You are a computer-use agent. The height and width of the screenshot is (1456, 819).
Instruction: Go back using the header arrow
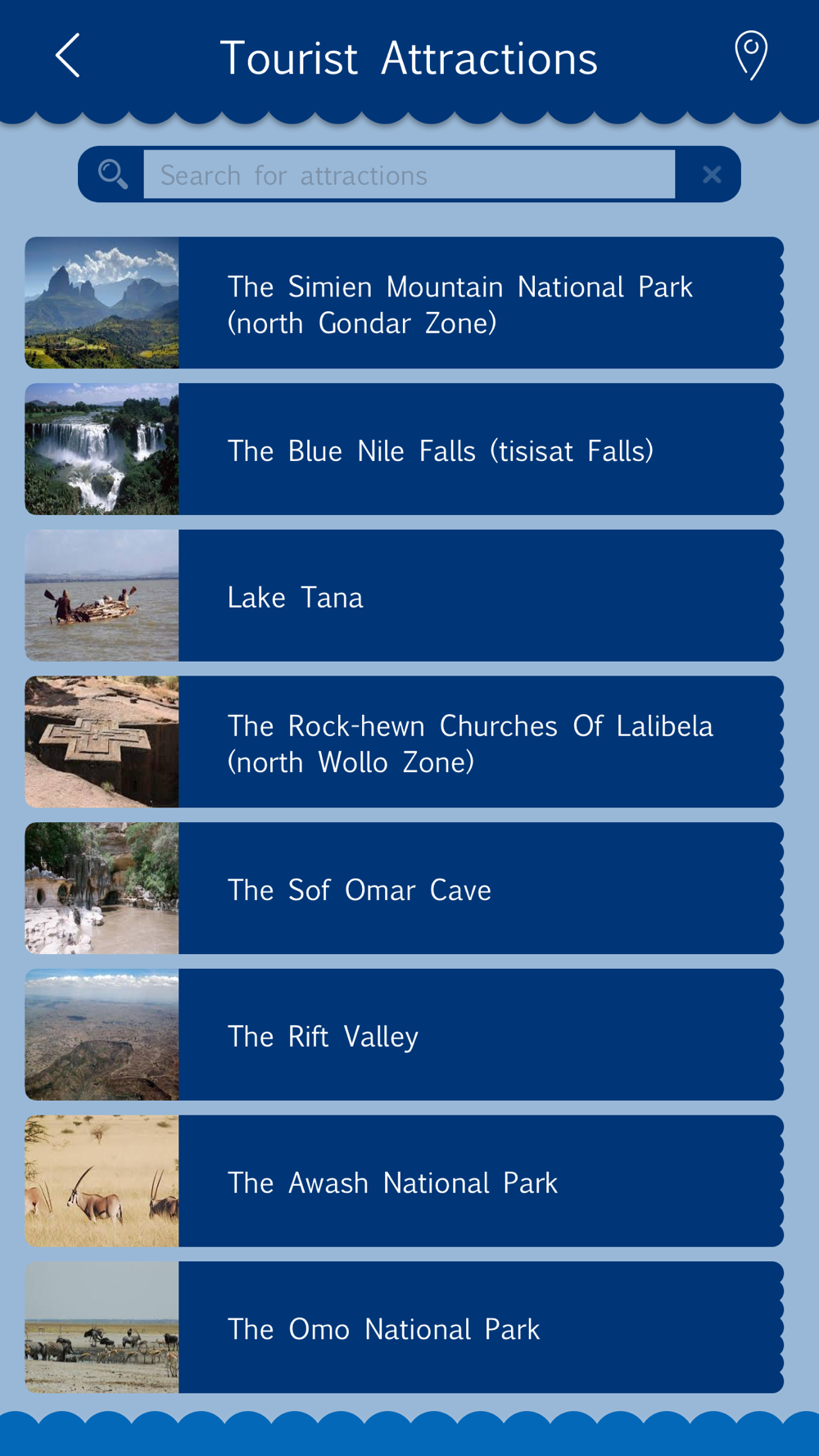[x=68, y=56]
